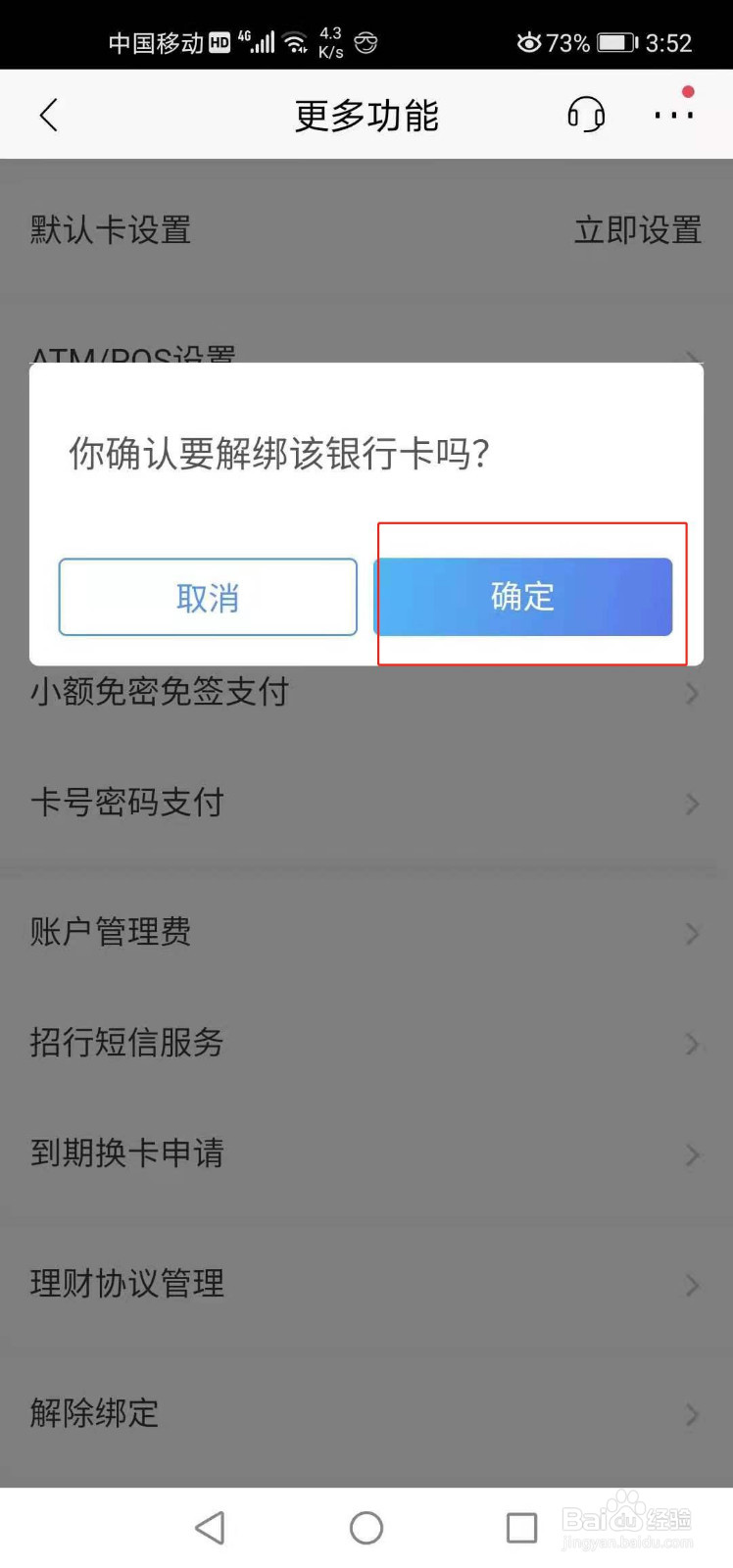This screenshot has width=733, height=1568.
Task: Tap the circle home navigation button
Action: pyautogui.click(x=365, y=1526)
